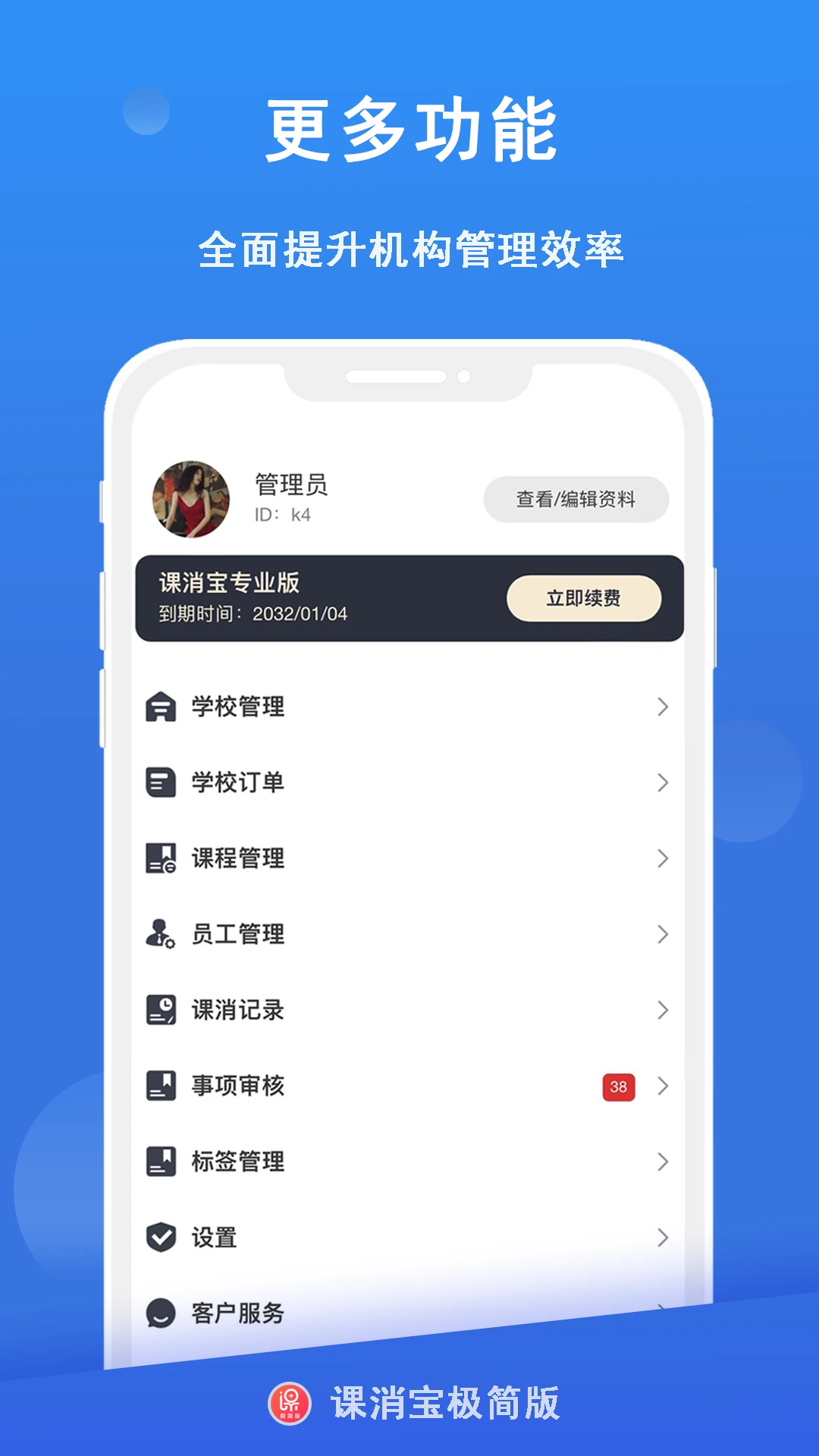Open 查看/编辑资料 profile editor

point(575,499)
